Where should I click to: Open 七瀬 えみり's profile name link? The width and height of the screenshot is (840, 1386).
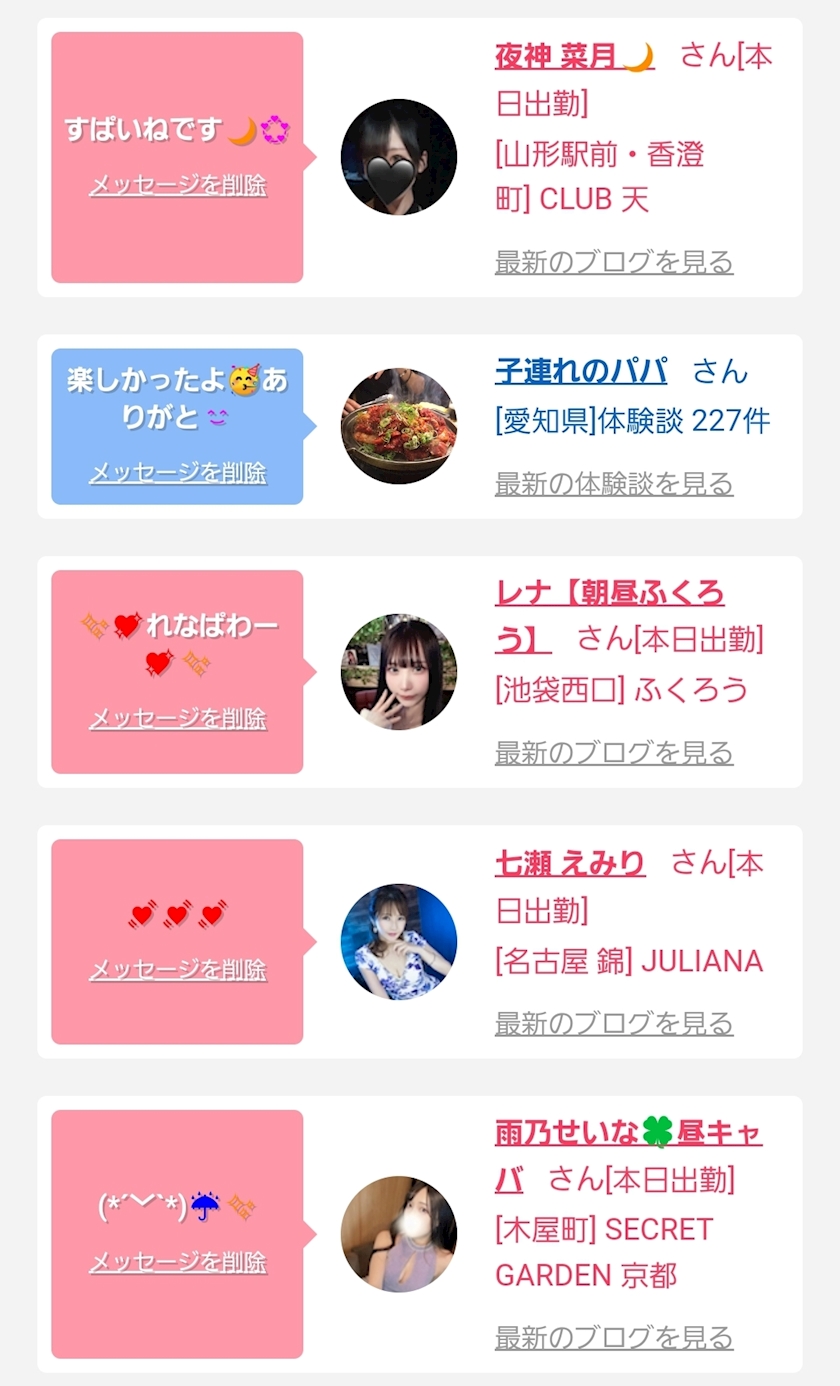coord(570,863)
